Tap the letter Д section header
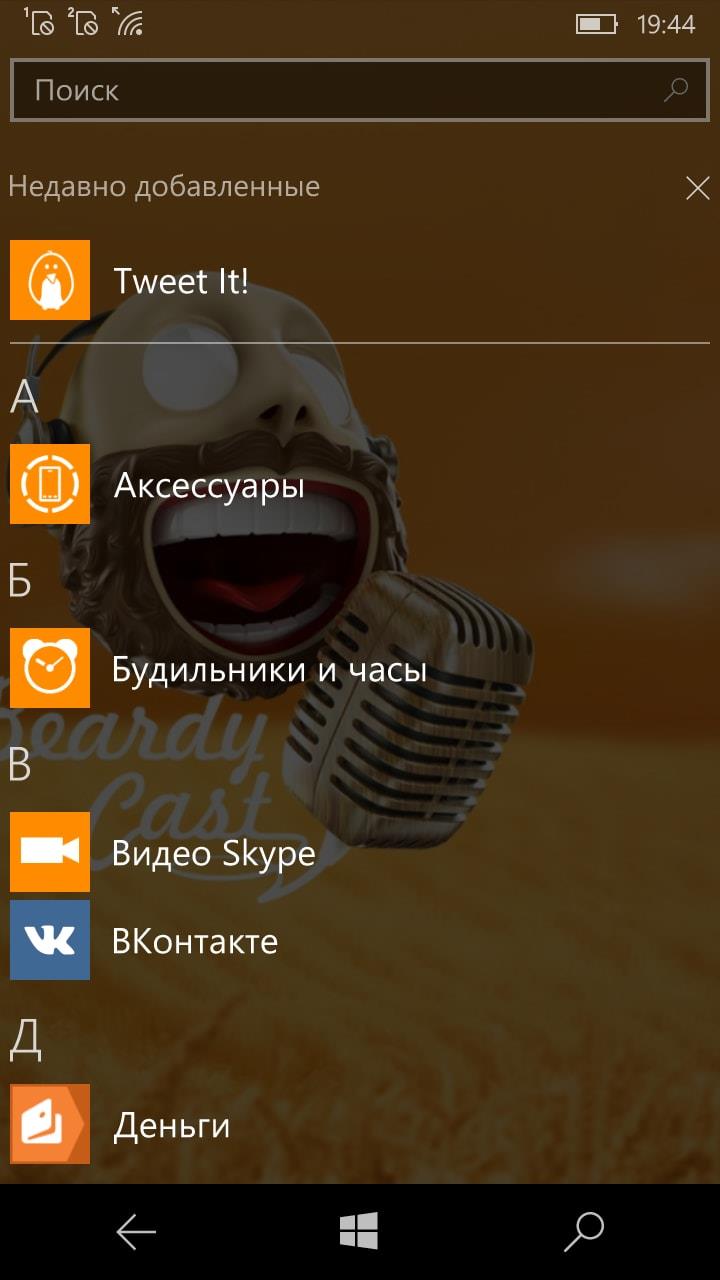 click(25, 1039)
